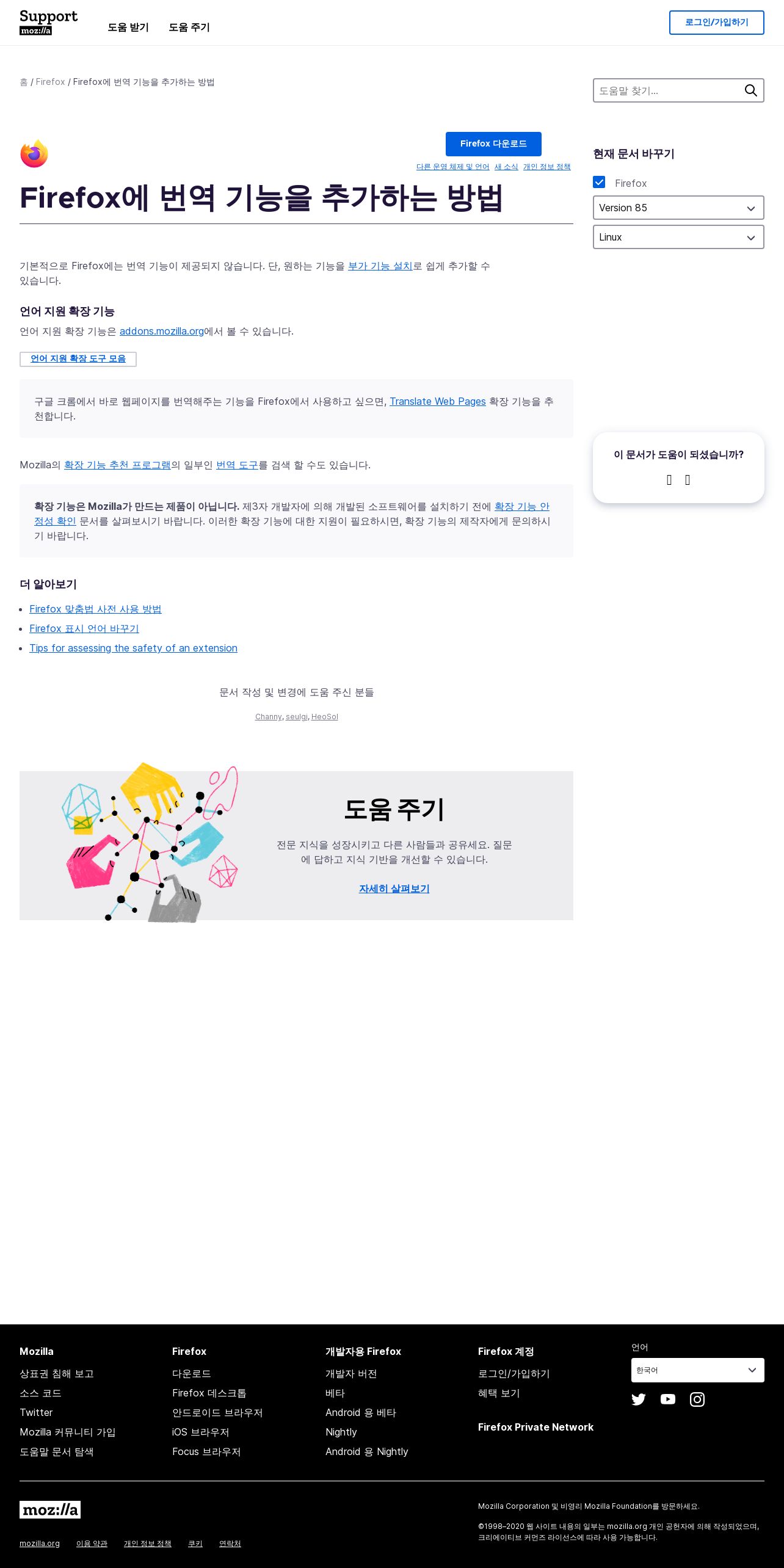Image resolution: width=784 pixels, height=1568 pixels.
Task: Tap the Firefox 다운로드 button
Action: (x=493, y=144)
